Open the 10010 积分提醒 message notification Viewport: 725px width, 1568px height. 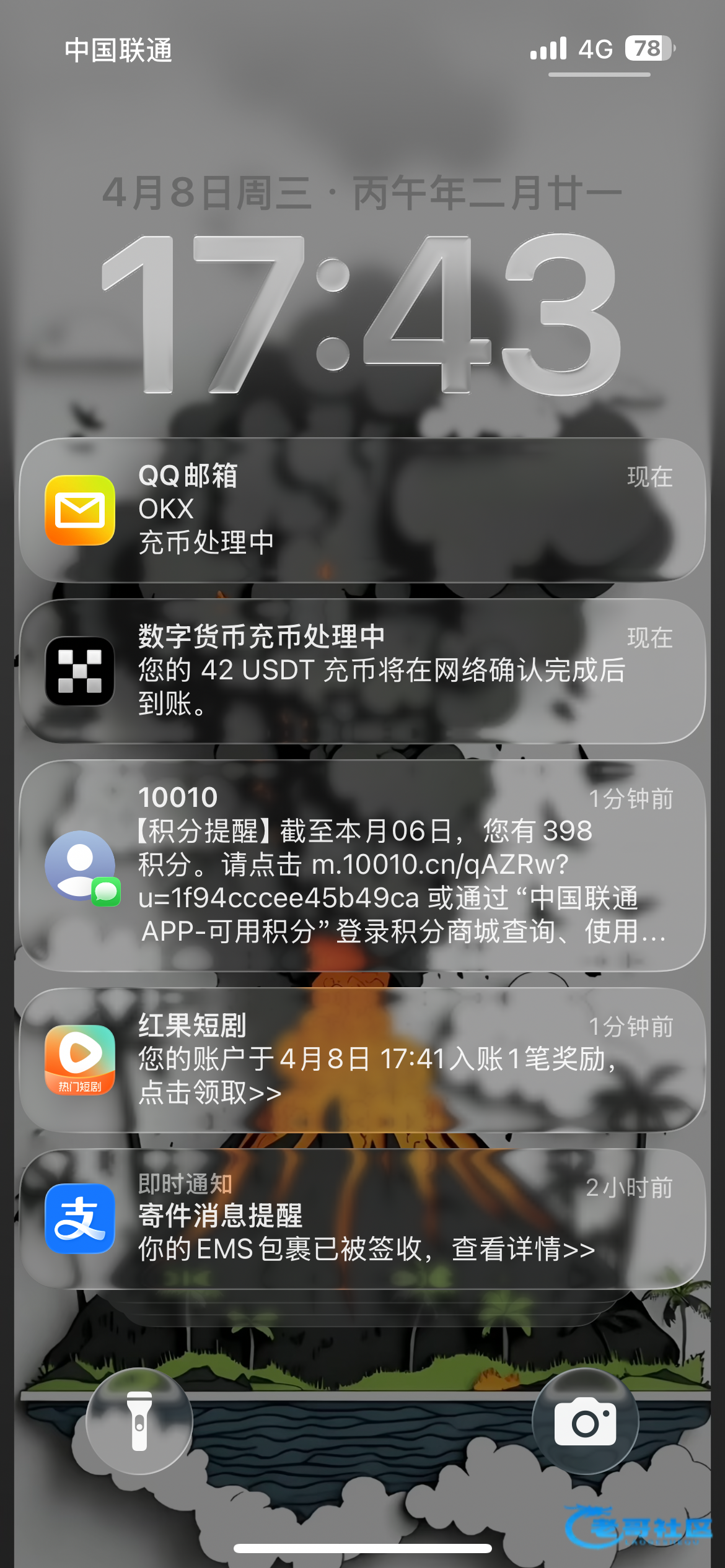point(362,865)
